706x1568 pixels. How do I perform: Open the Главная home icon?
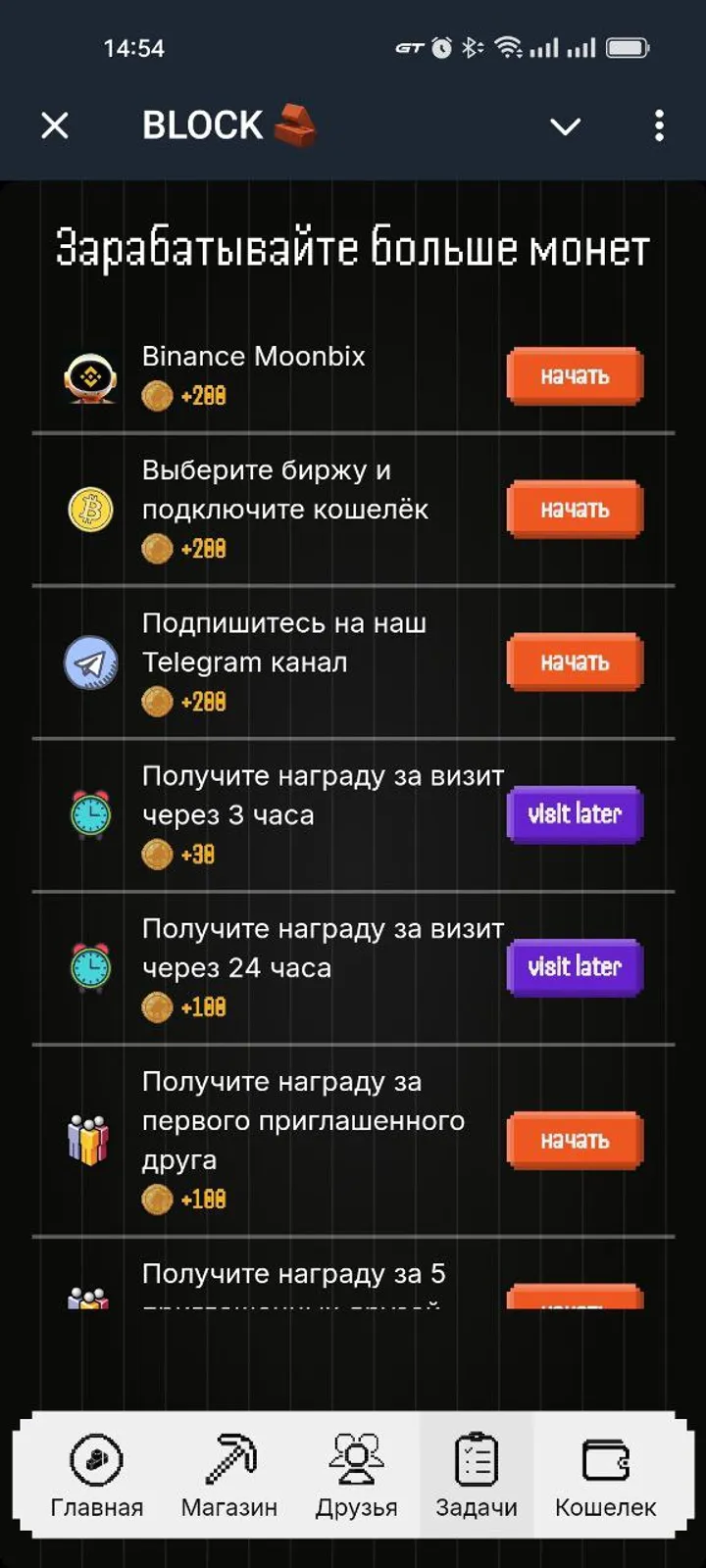point(97,1458)
